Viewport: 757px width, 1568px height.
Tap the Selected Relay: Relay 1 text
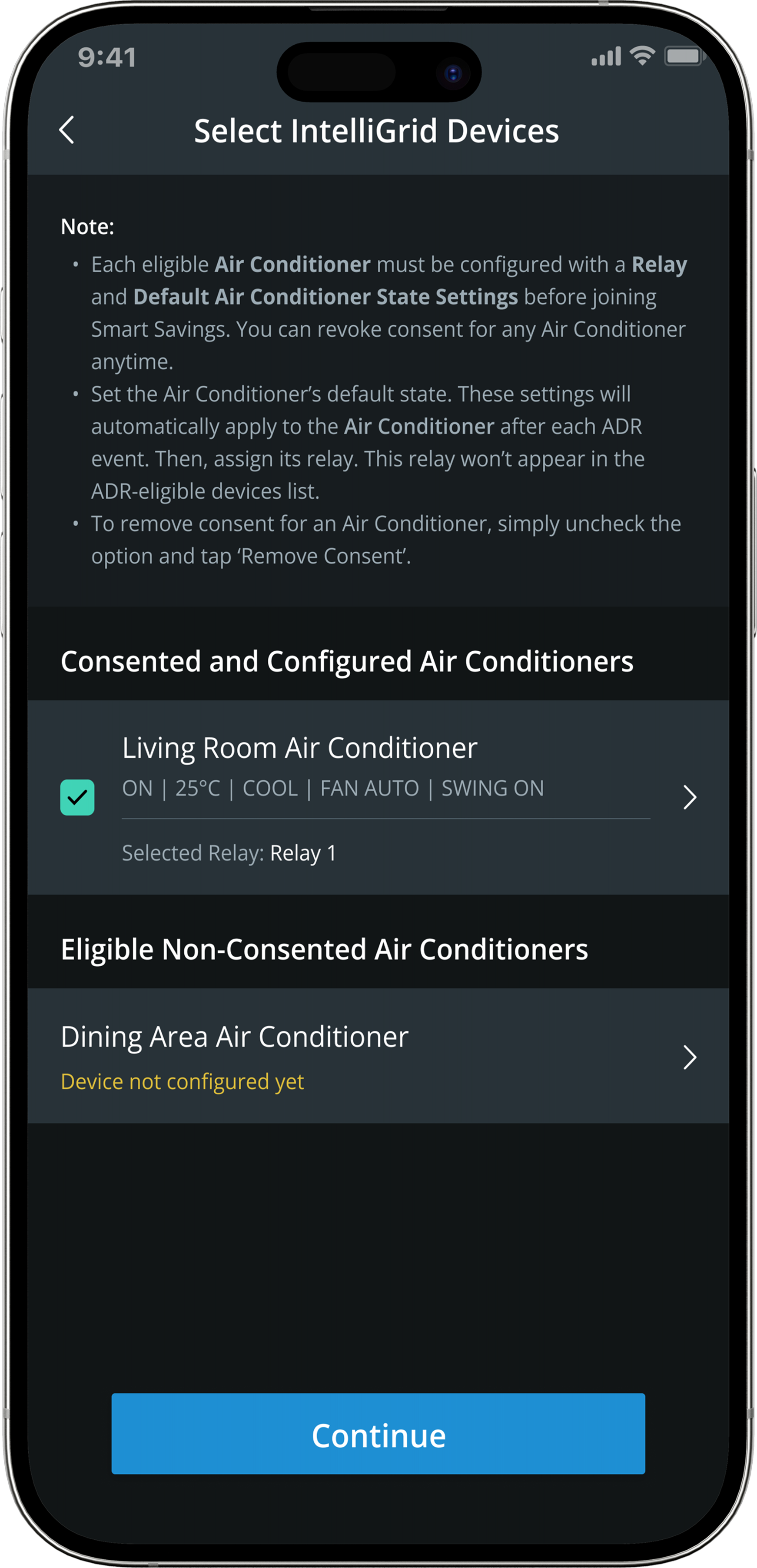pyautogui.click(x=229, y=853)
